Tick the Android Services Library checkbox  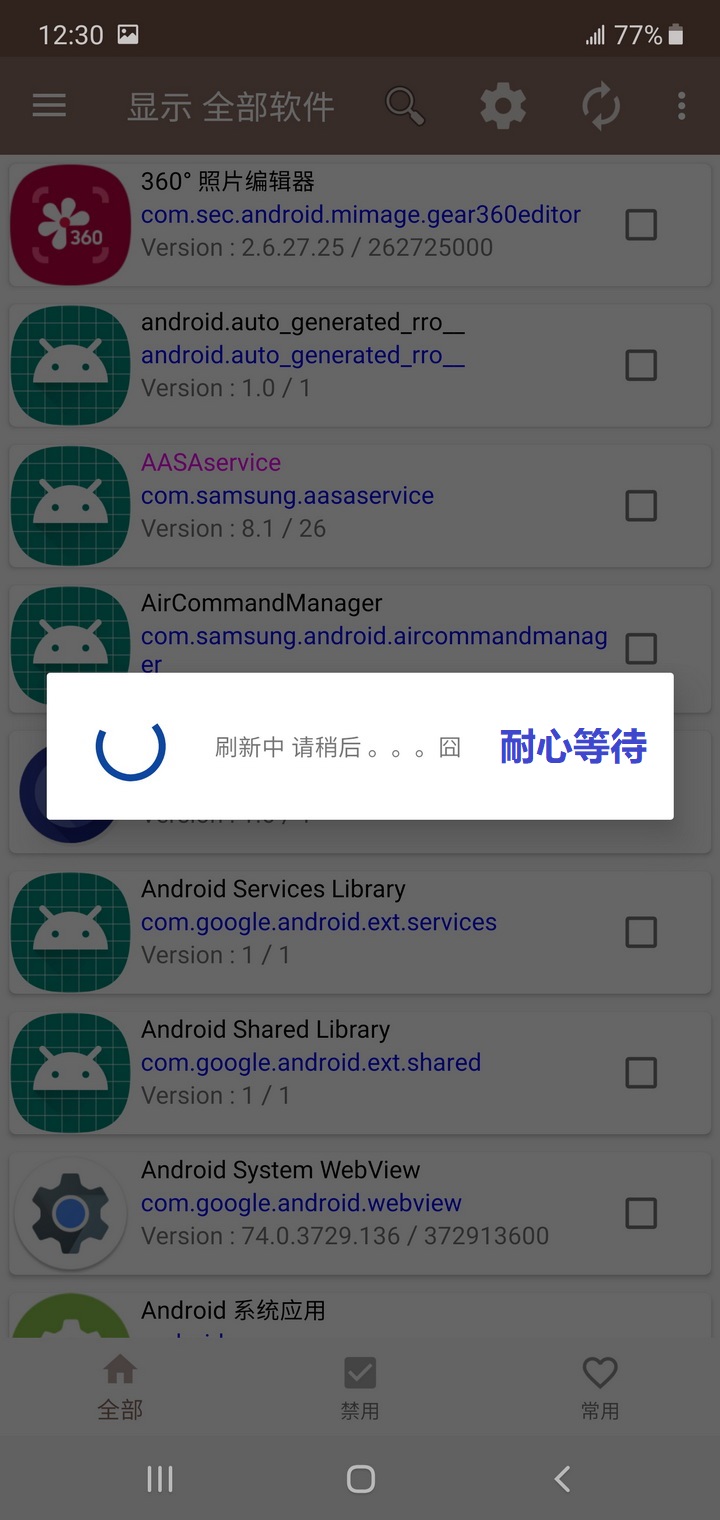coord(641,932)
